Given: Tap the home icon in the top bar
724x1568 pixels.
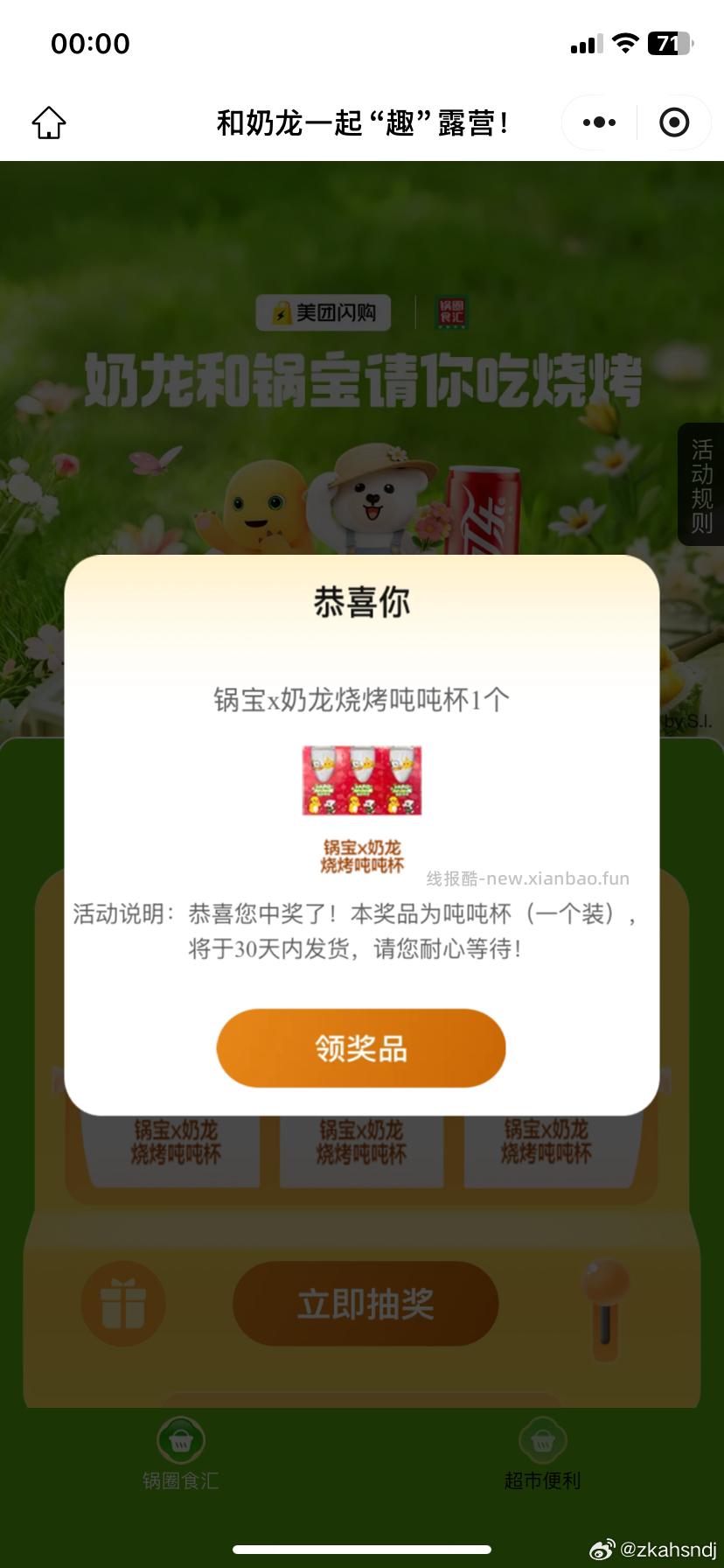Looking at the screenshot, I should (48, 122).
